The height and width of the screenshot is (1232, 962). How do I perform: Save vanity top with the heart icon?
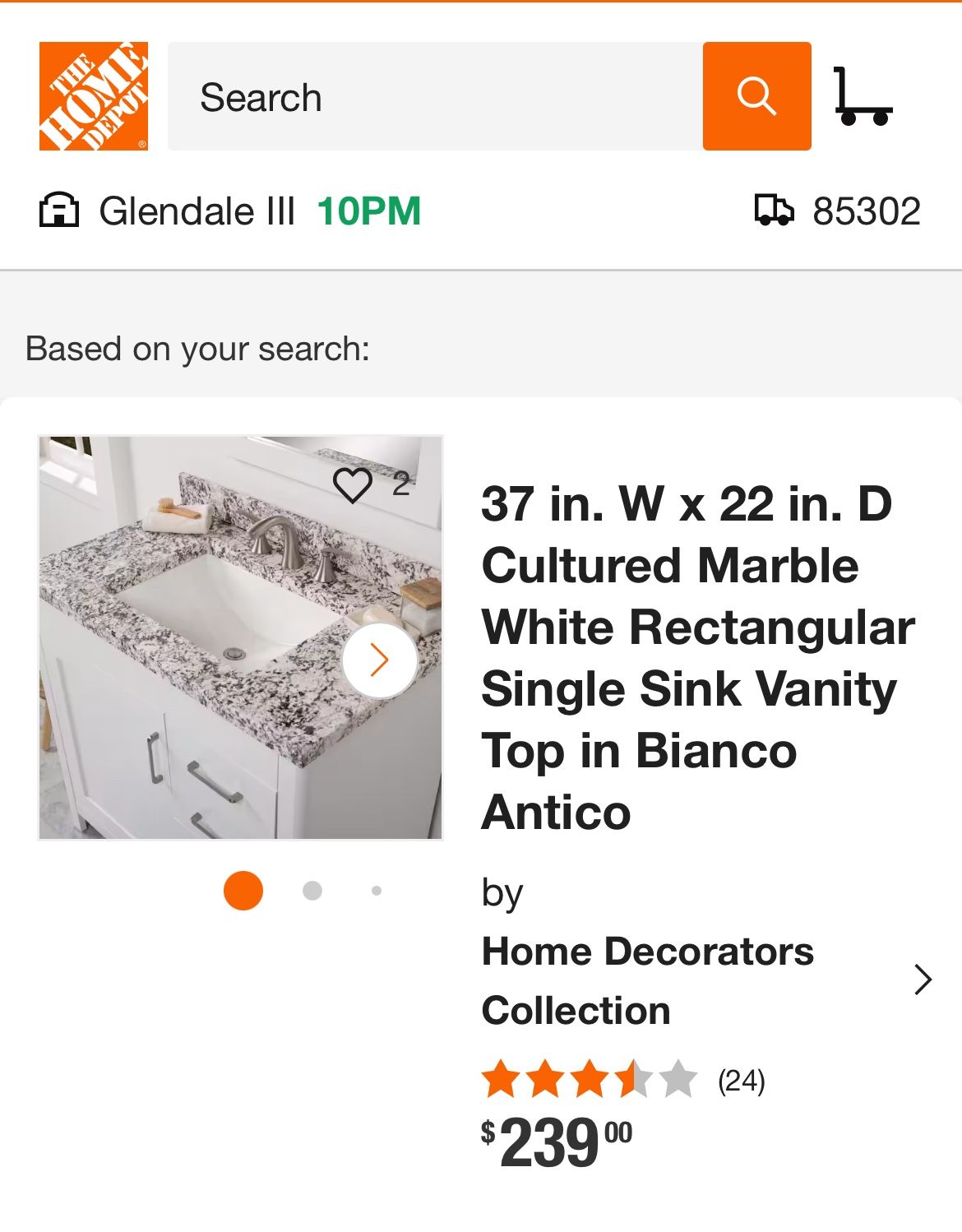[353, 484]
